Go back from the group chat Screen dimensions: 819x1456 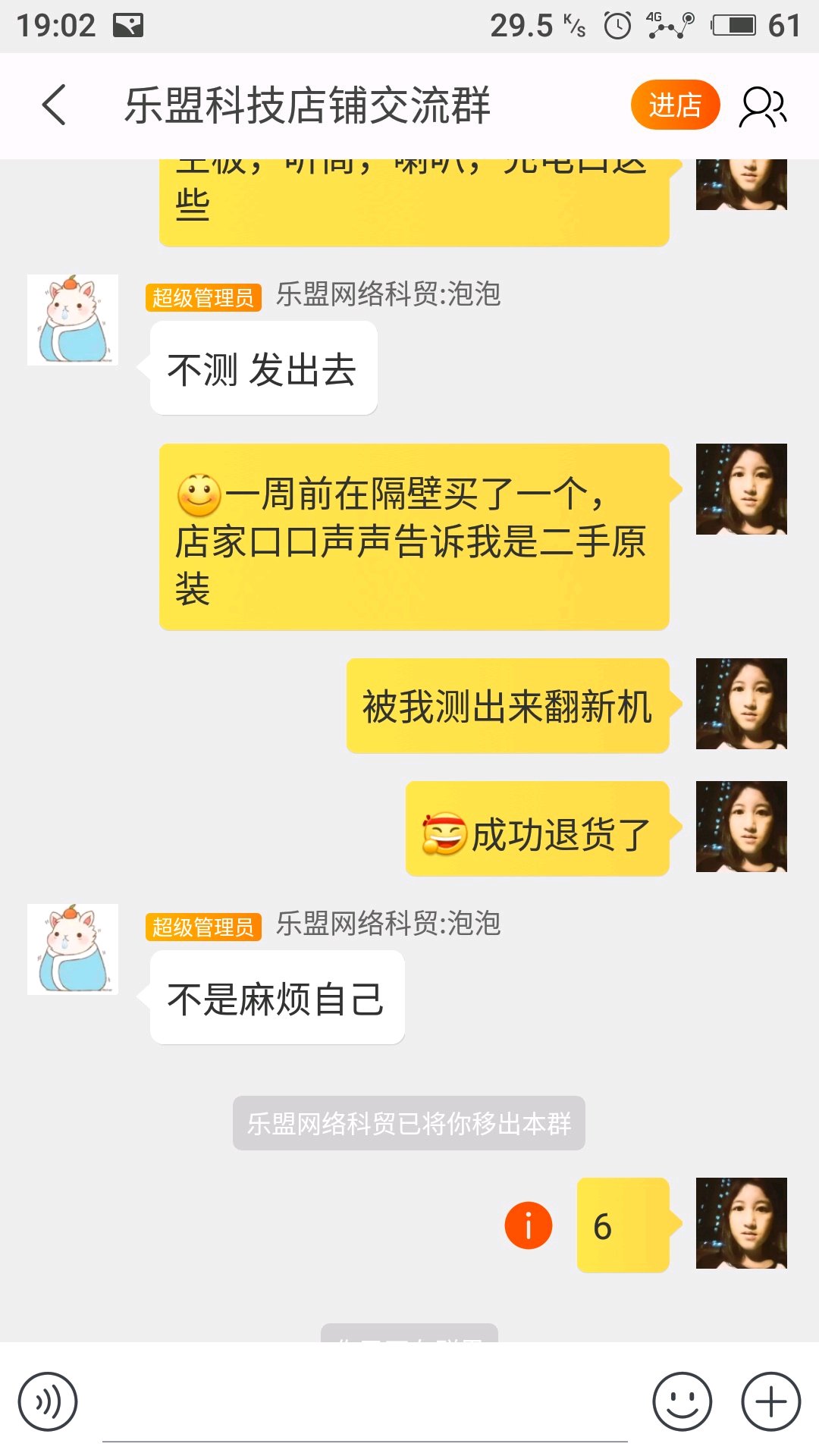click(54, 105)
